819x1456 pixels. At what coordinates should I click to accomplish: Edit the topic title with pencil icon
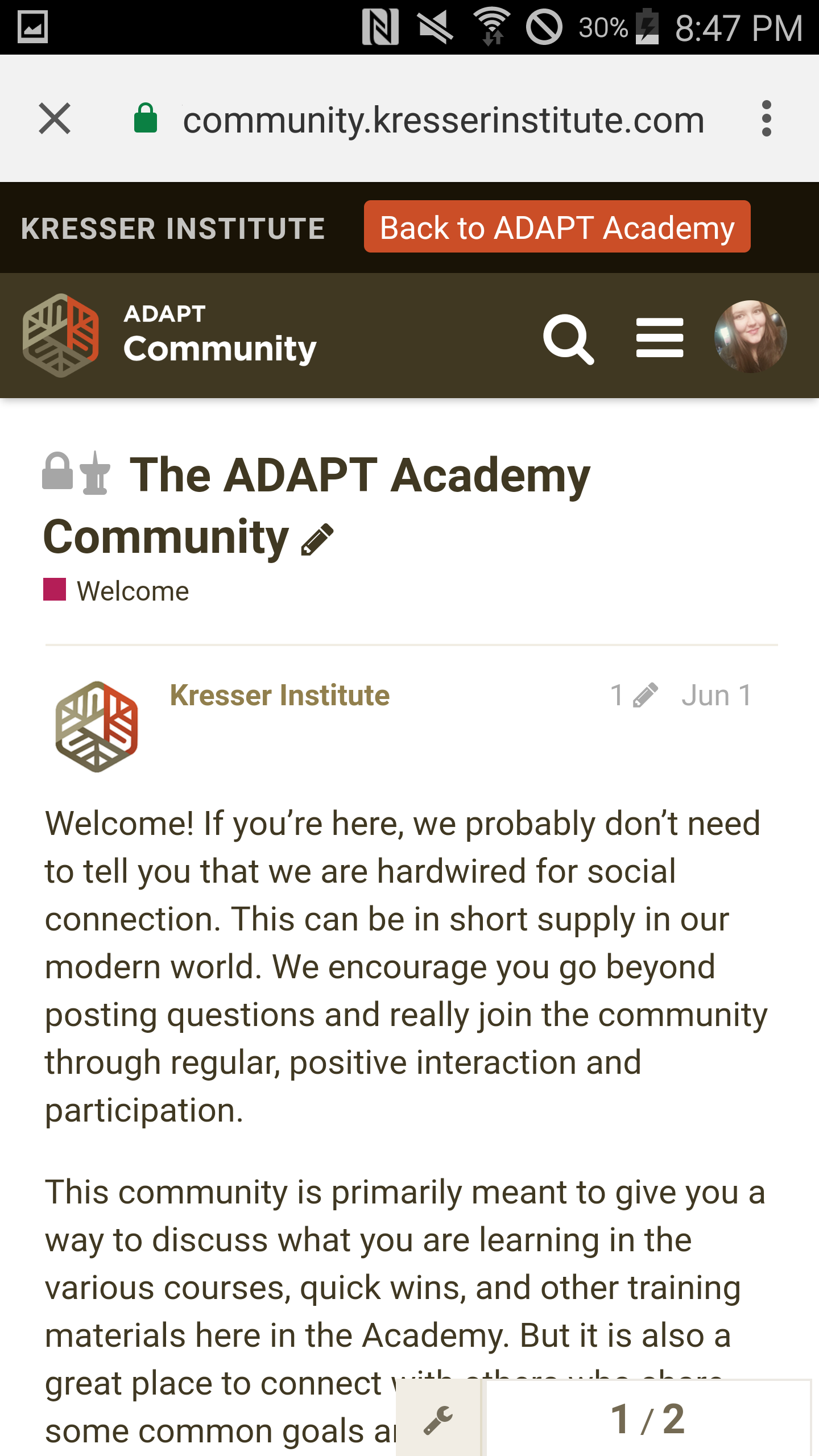(x=317, y=539)
